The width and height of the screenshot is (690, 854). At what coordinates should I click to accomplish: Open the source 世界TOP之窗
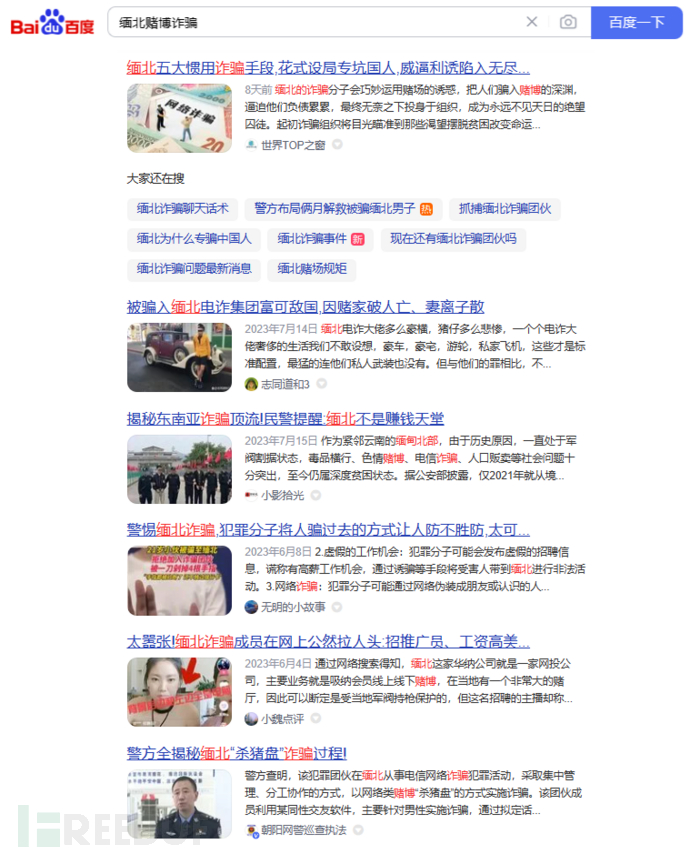(292, 144)
